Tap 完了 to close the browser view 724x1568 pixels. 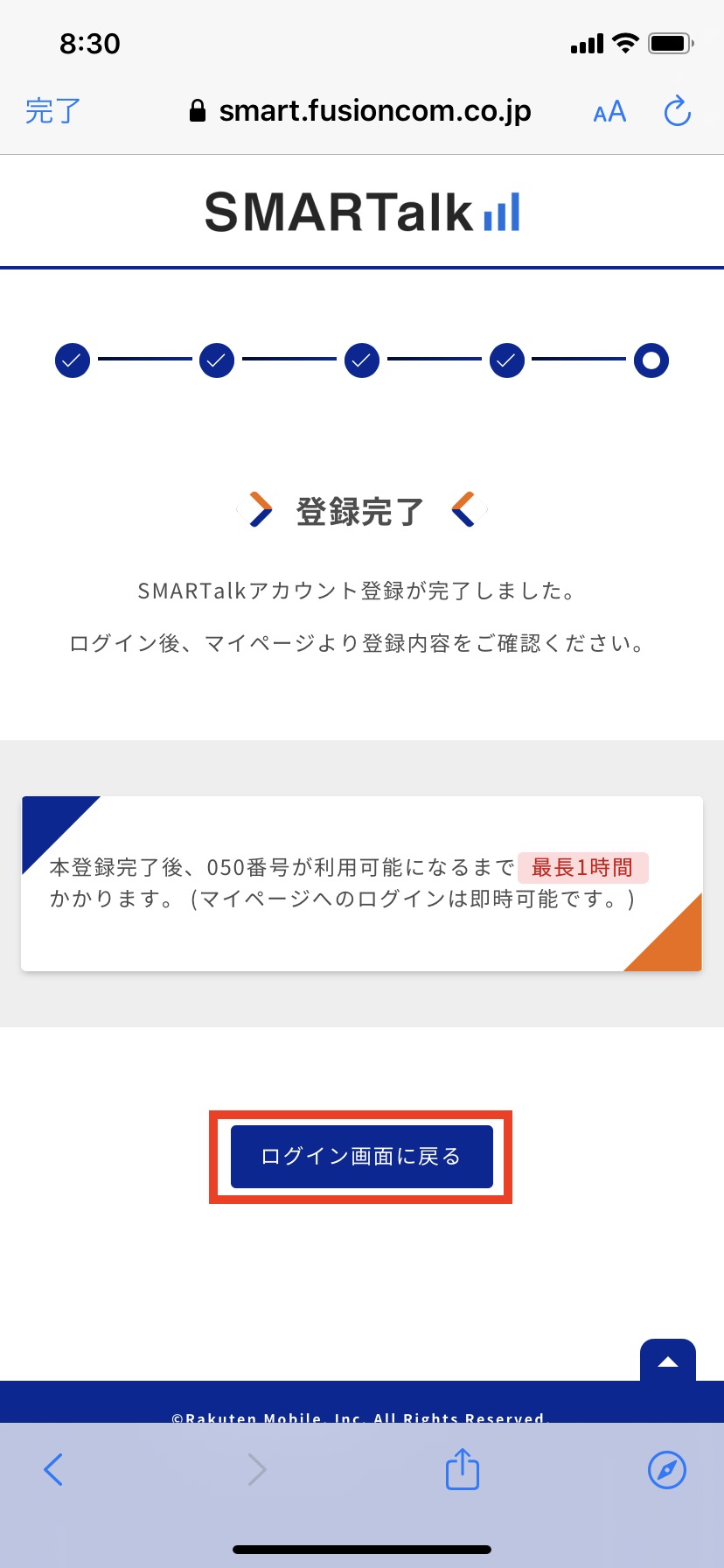(x=52, y=111)
